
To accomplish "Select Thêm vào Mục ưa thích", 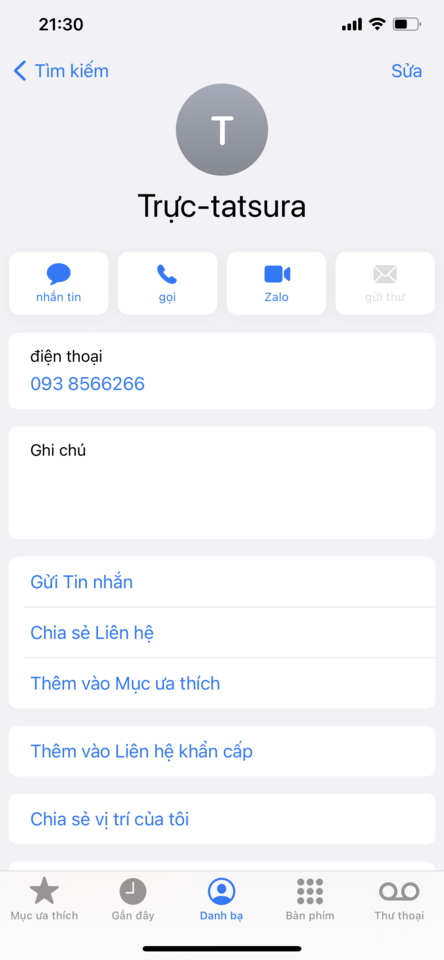I will click(222, 683).
